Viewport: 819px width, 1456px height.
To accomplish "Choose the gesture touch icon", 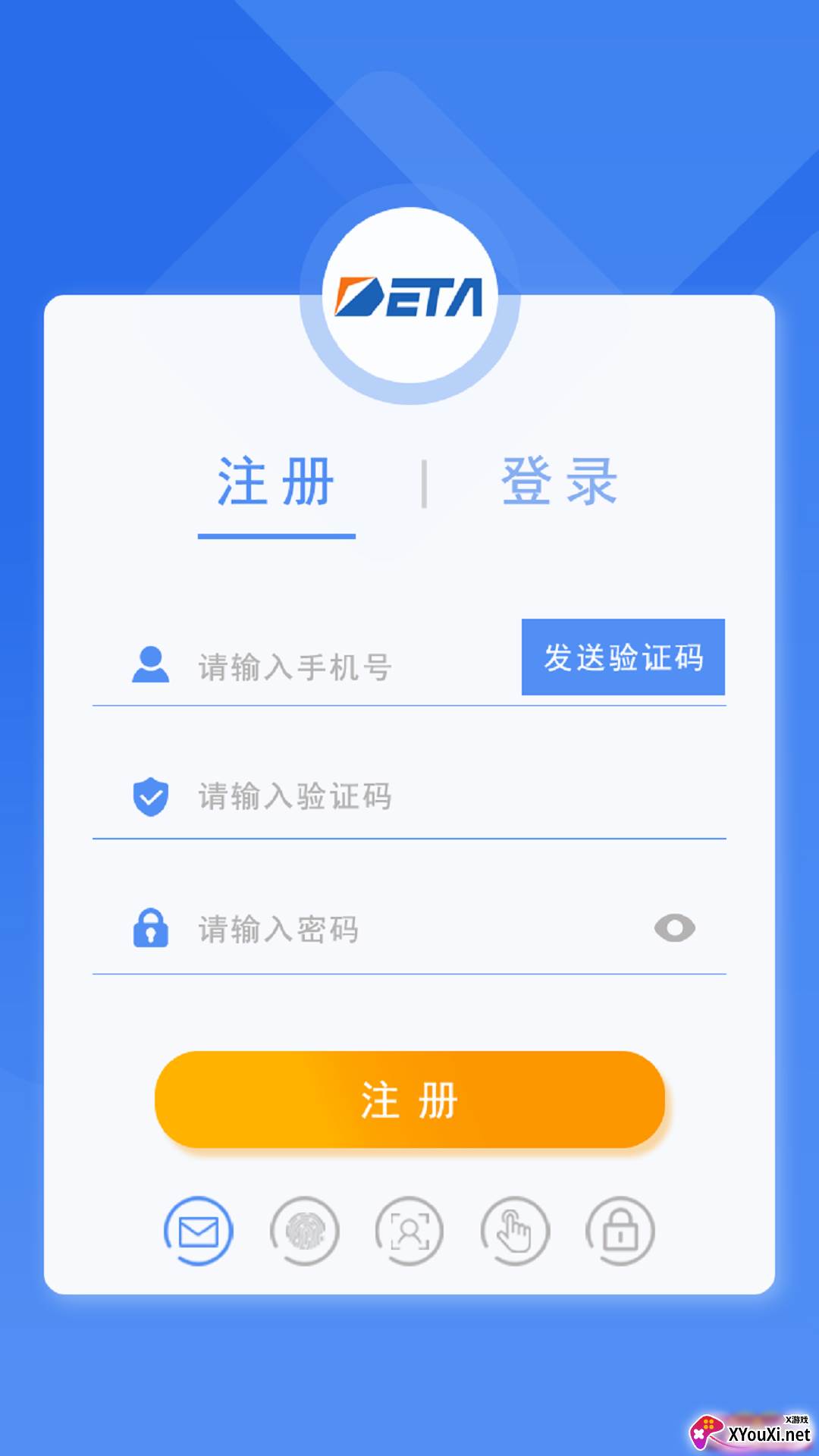I will [515, 1231].
